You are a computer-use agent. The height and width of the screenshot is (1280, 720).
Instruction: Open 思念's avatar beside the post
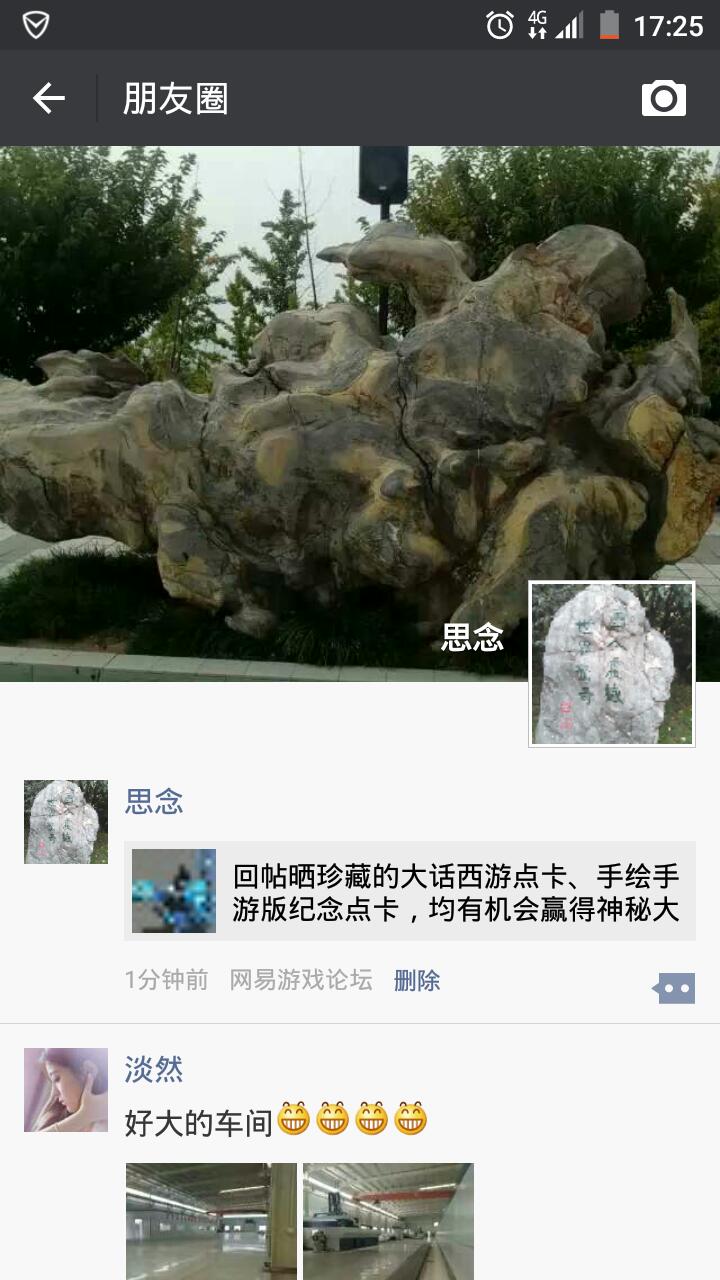66,822
